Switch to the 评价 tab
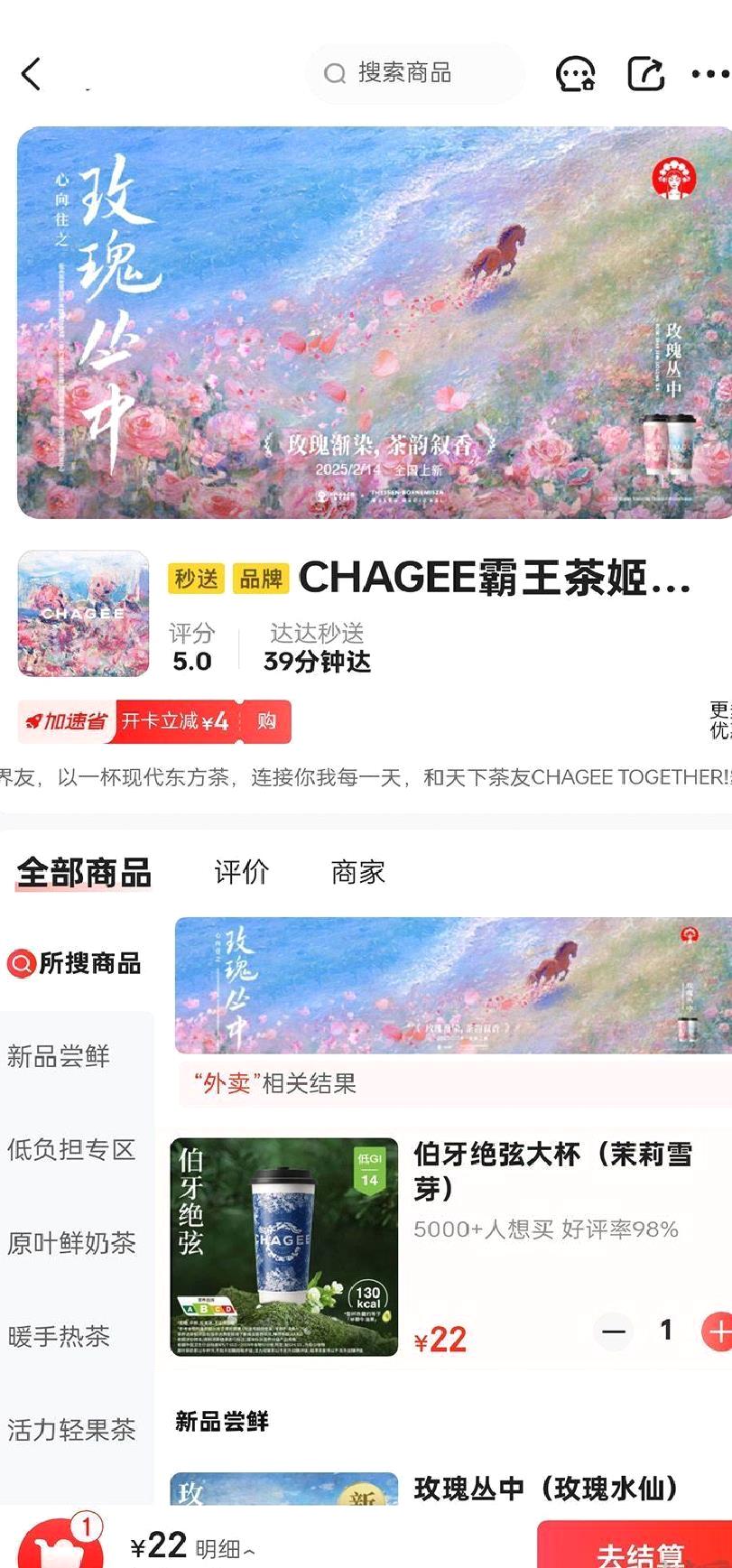Viewport: 732px width, 1568px height. (x=241, y=872)
